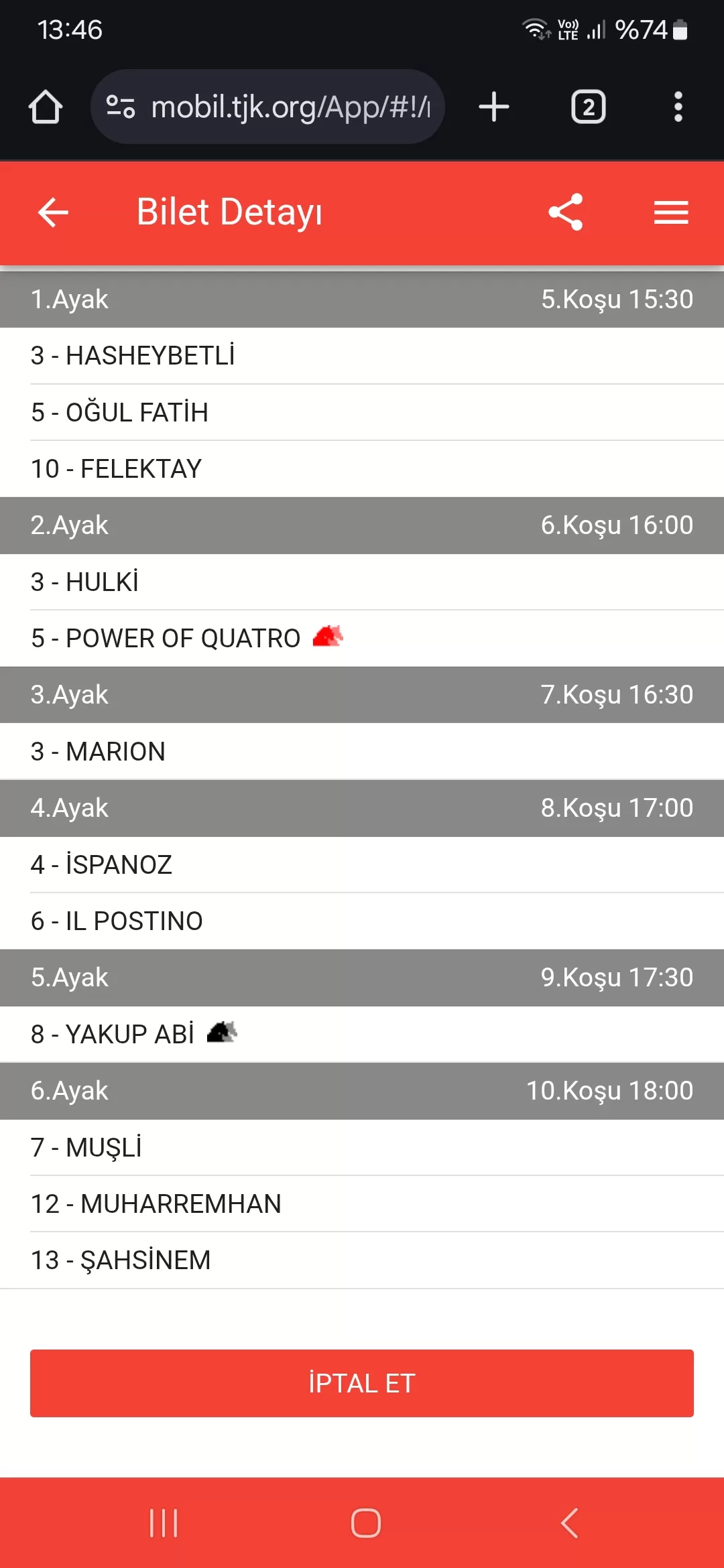724x1568 pixels.
Task: Open the hamburger menu
Action: (671, 212)
